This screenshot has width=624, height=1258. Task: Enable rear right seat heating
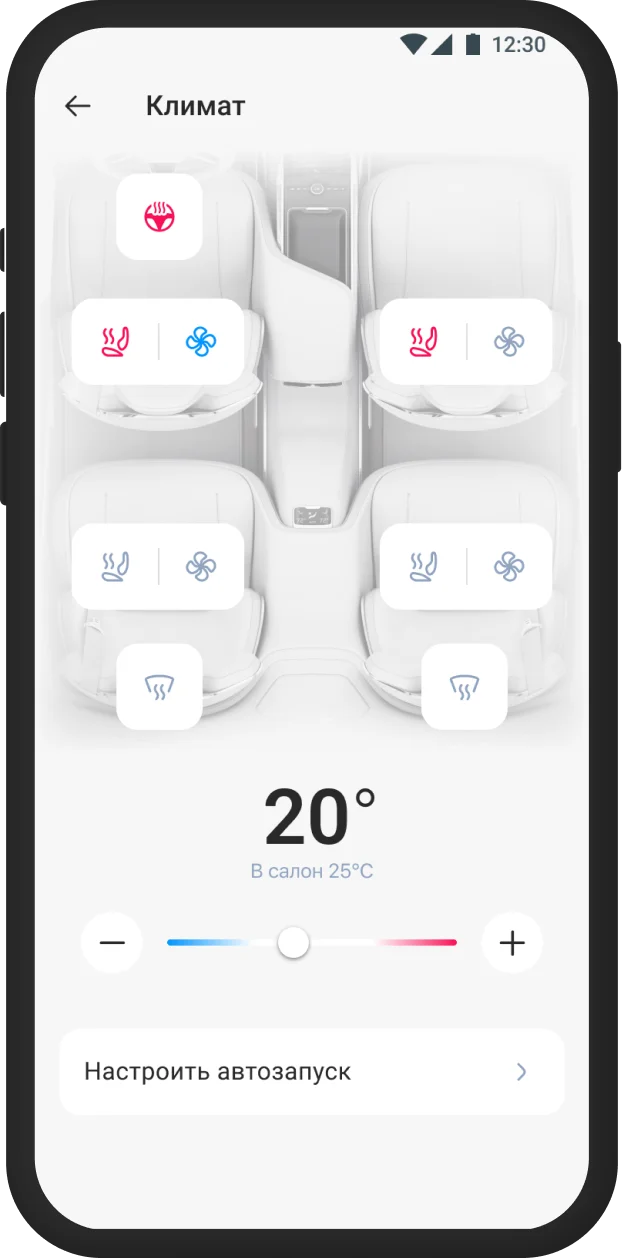(x=424, y=567)
